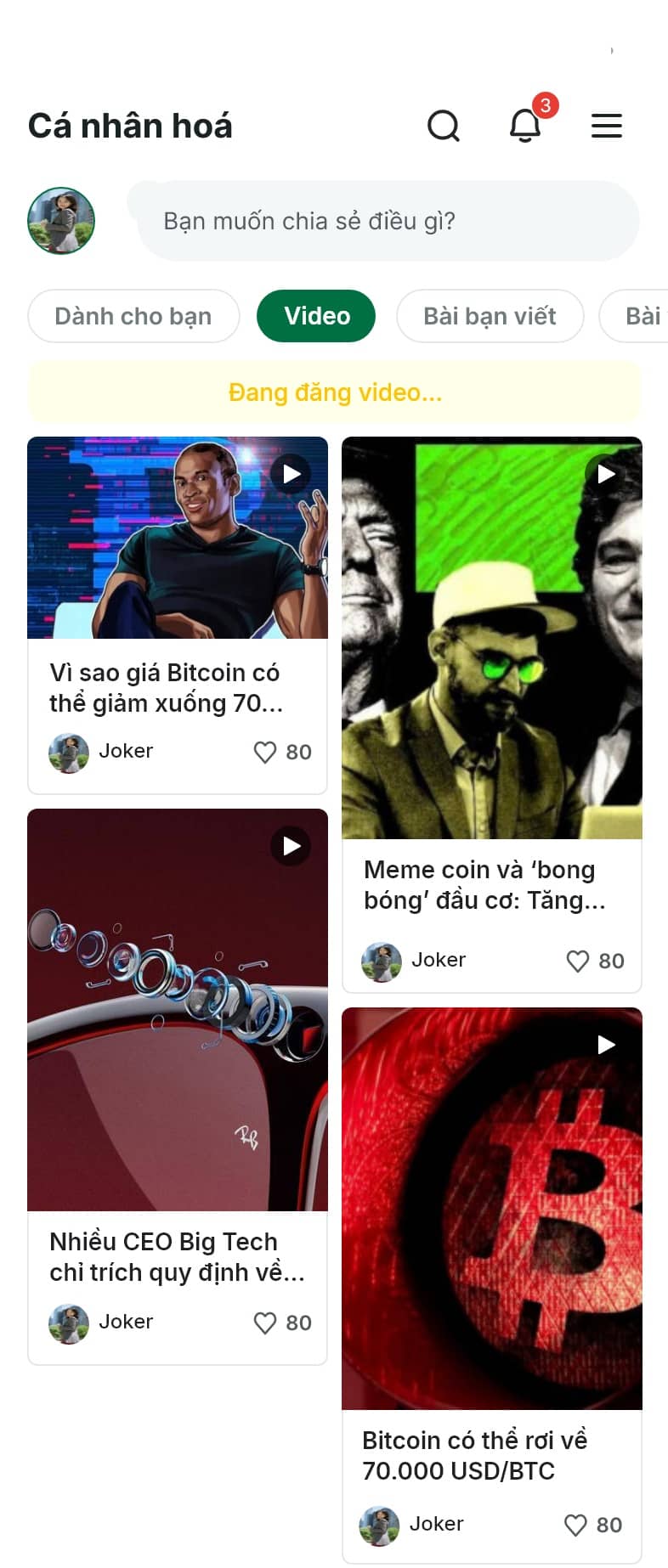This screenshot has height=1568, width=668.
Task: Tap your profile avatar beside the share box
Action: pos(61,221)
